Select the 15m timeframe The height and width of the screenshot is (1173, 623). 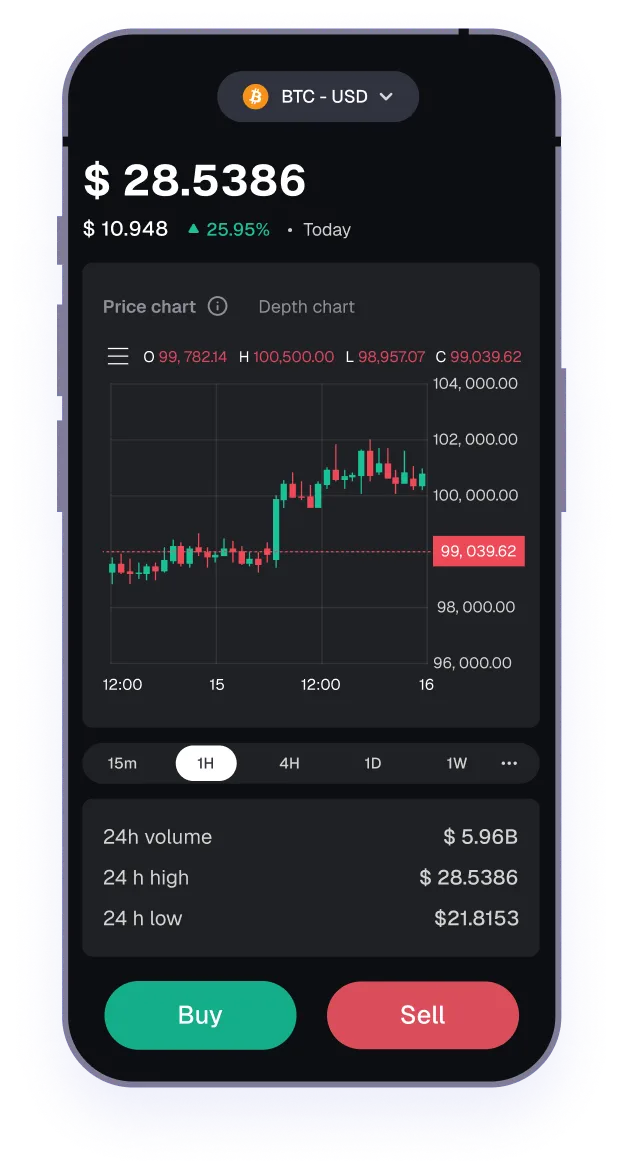tap(122, 763)
